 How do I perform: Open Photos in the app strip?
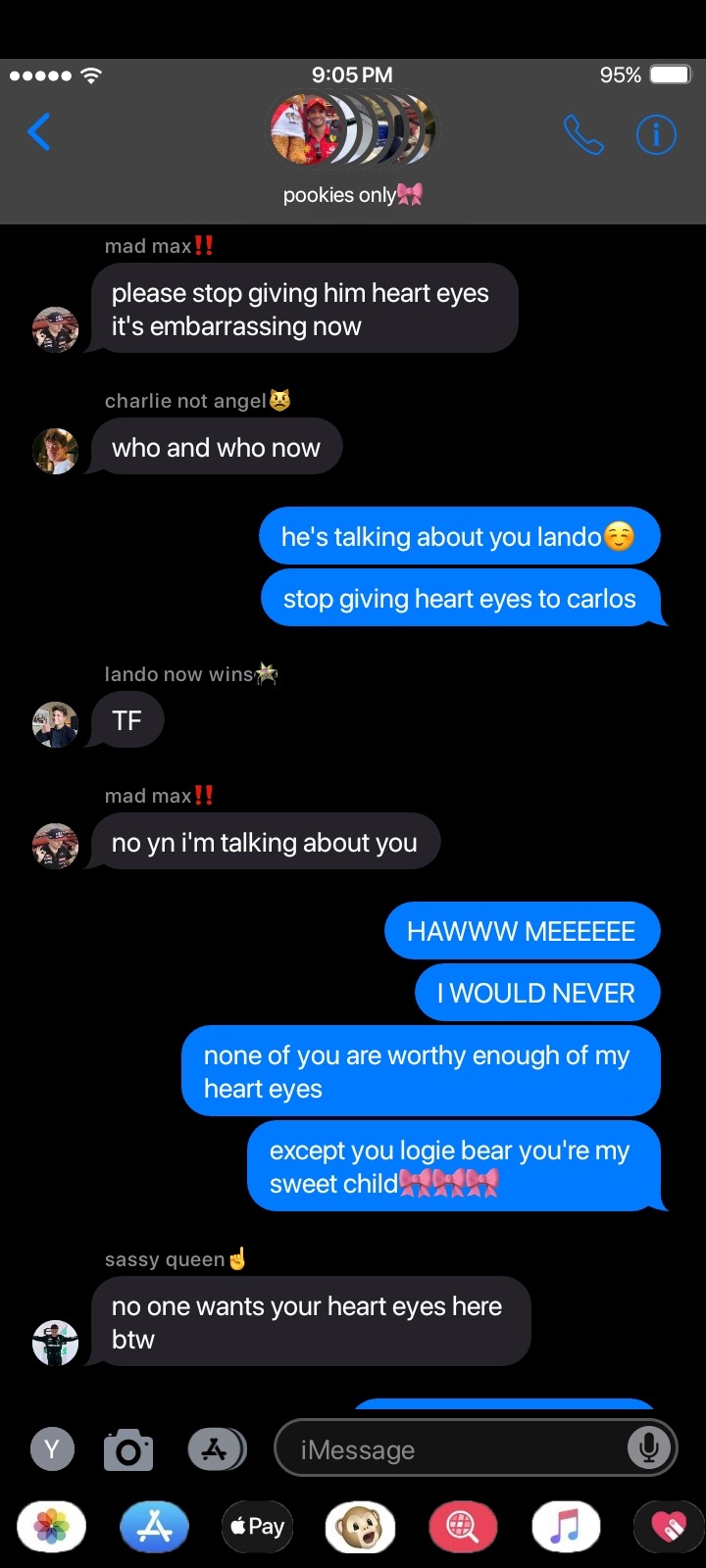click(52, 1527)
